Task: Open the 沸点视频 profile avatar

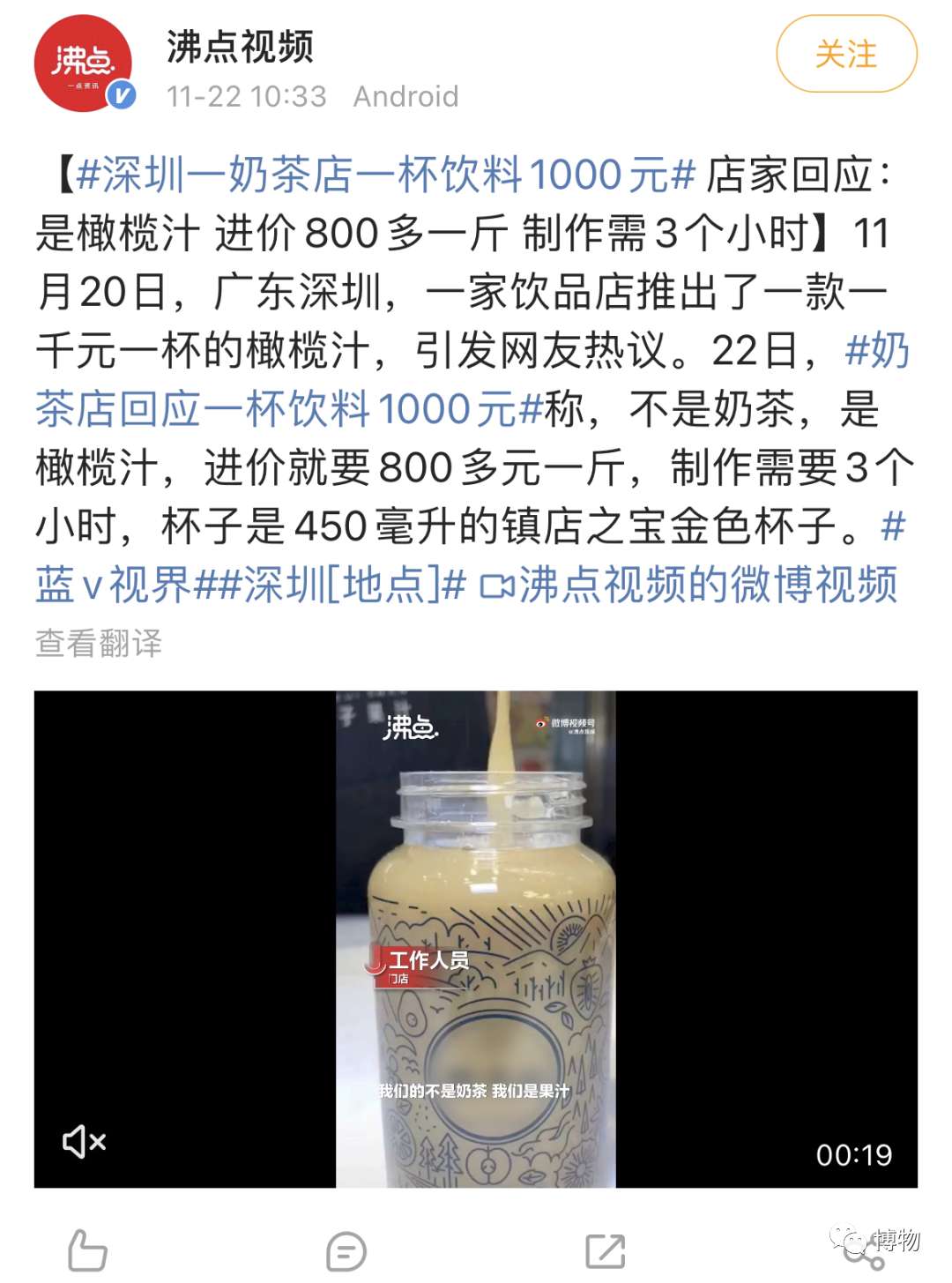Action: click(x=83, y=63)
